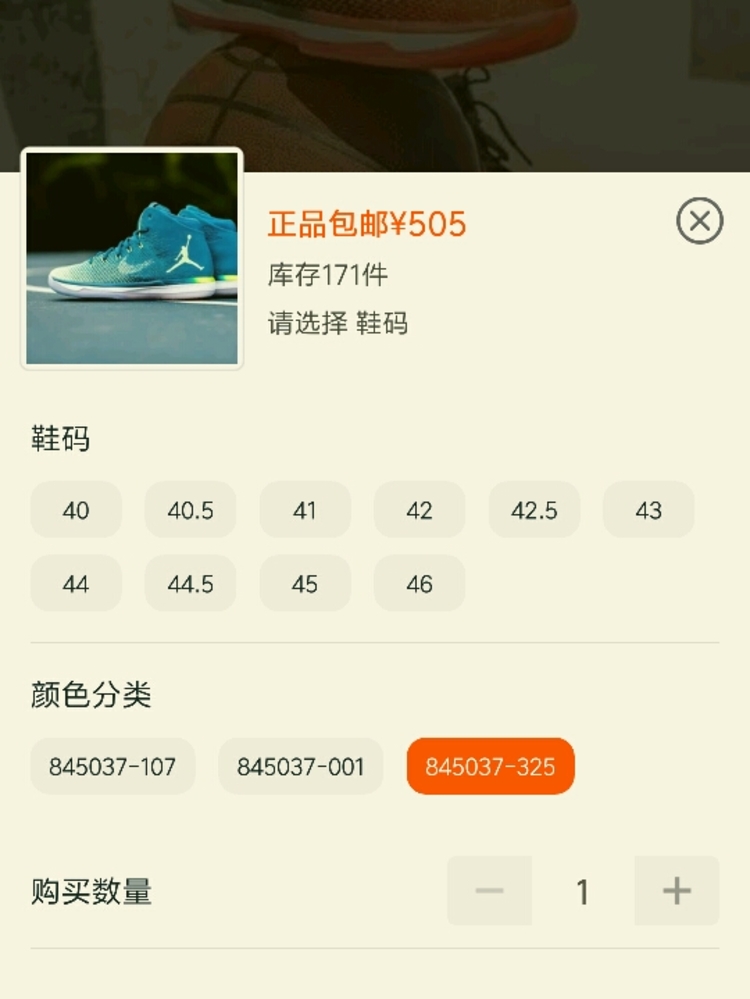Pick shoe size 45
Viewport: 750px width, 999px height.
pos(305,583)
